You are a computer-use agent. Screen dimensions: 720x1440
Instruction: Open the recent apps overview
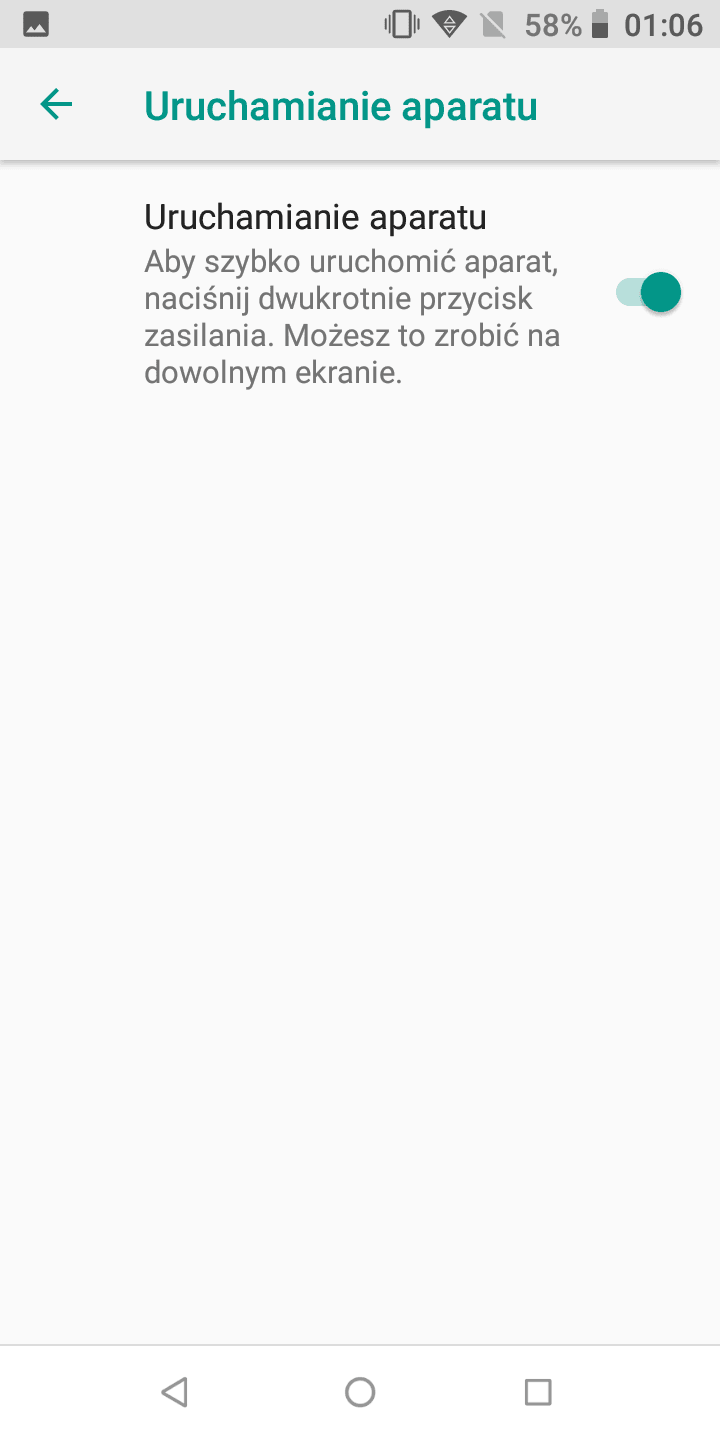[538, 1392]
